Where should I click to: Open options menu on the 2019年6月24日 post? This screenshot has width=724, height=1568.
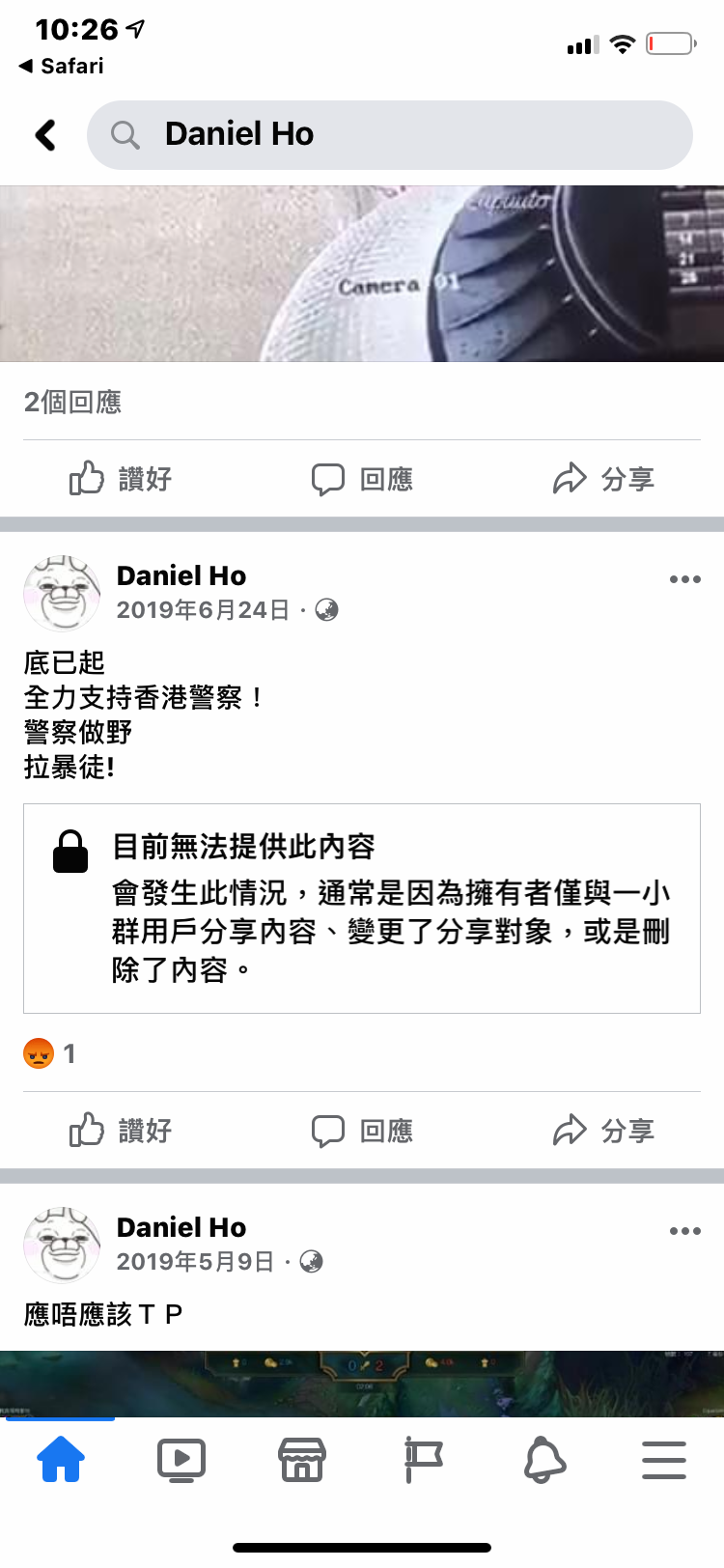(684, 578)
